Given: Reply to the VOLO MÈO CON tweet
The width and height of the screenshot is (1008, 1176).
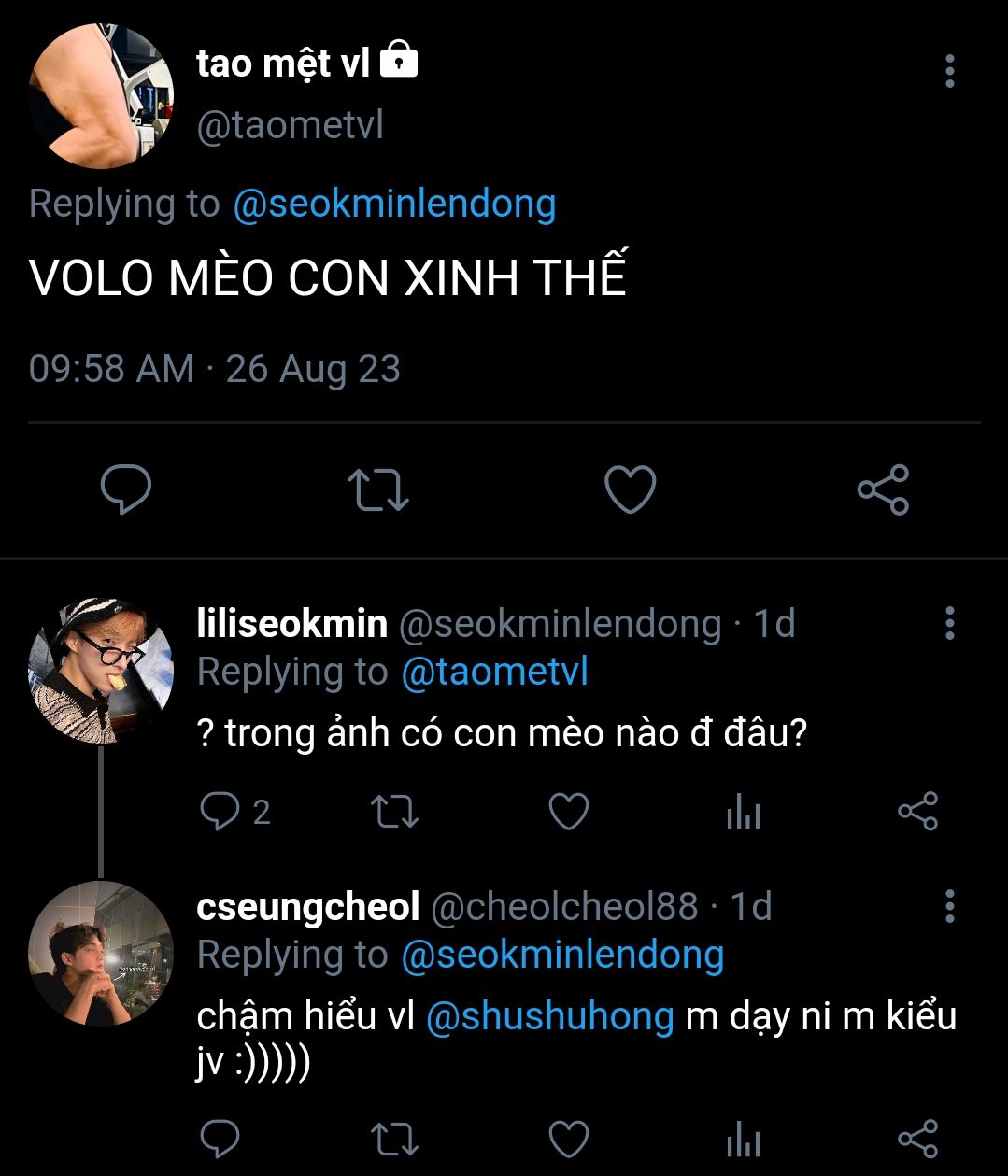Looking at the screenshot, I should 125,489.
